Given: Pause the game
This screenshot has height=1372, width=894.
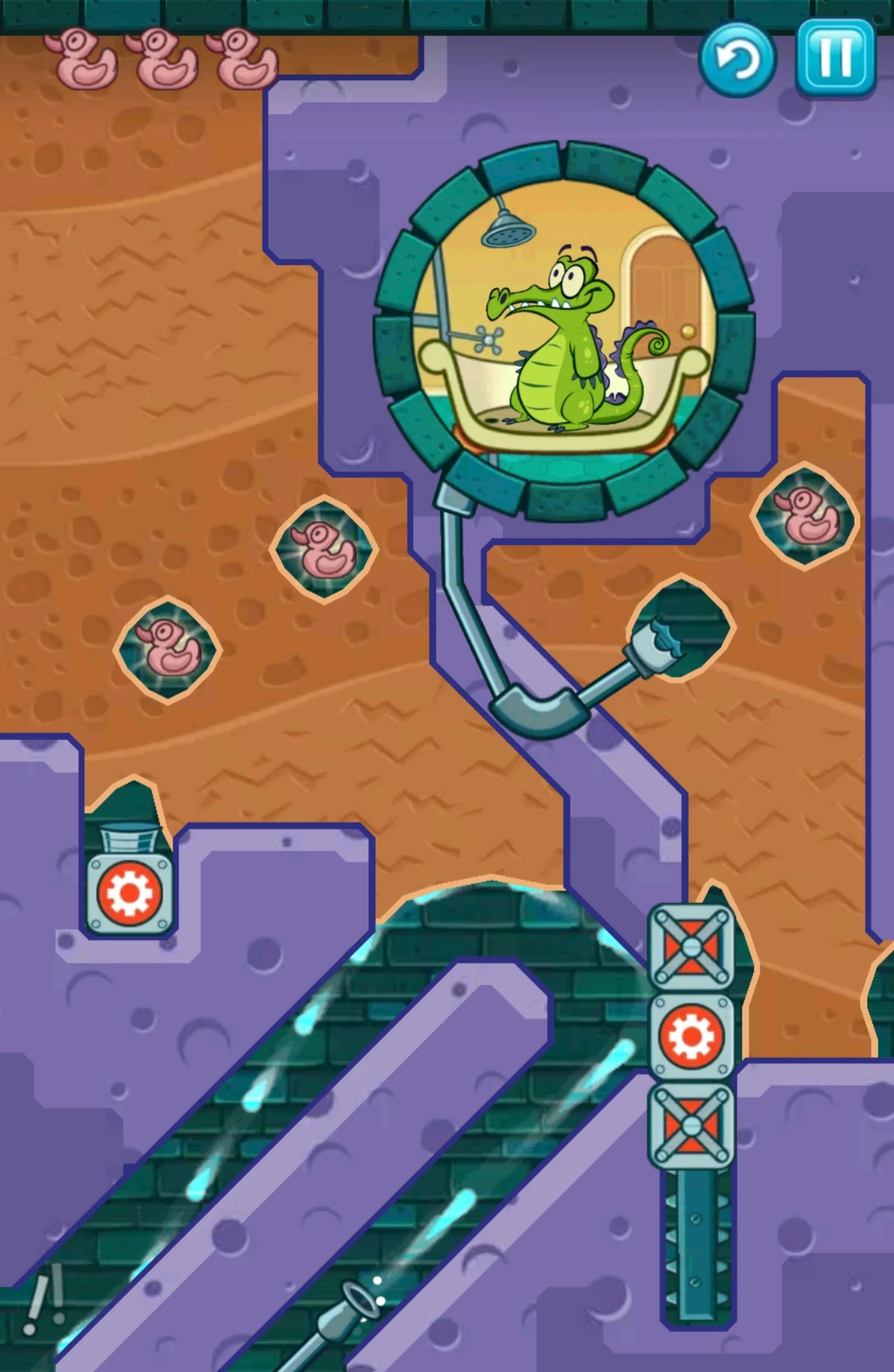Looking at the screenshot, I should 835,58.
